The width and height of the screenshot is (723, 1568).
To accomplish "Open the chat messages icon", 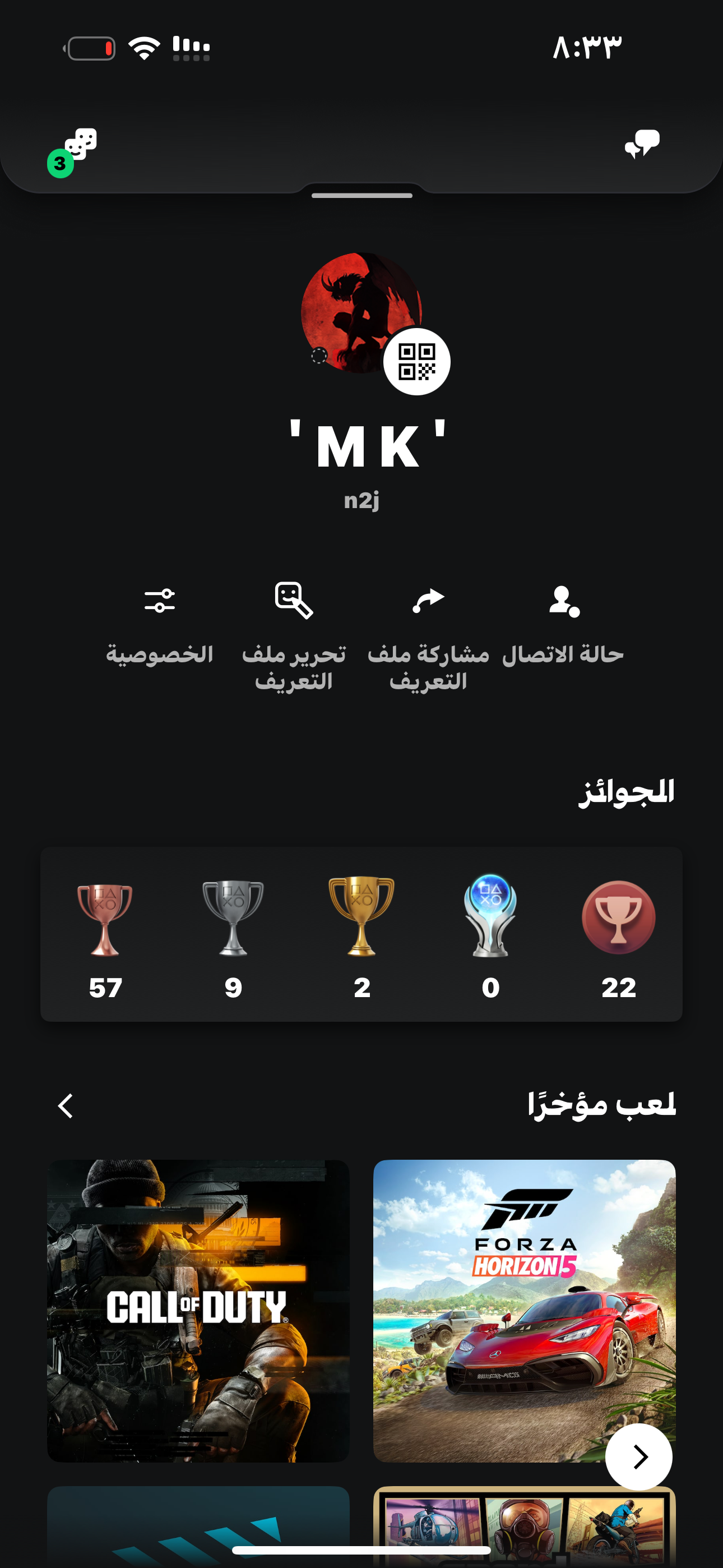I will pos(642,144).
